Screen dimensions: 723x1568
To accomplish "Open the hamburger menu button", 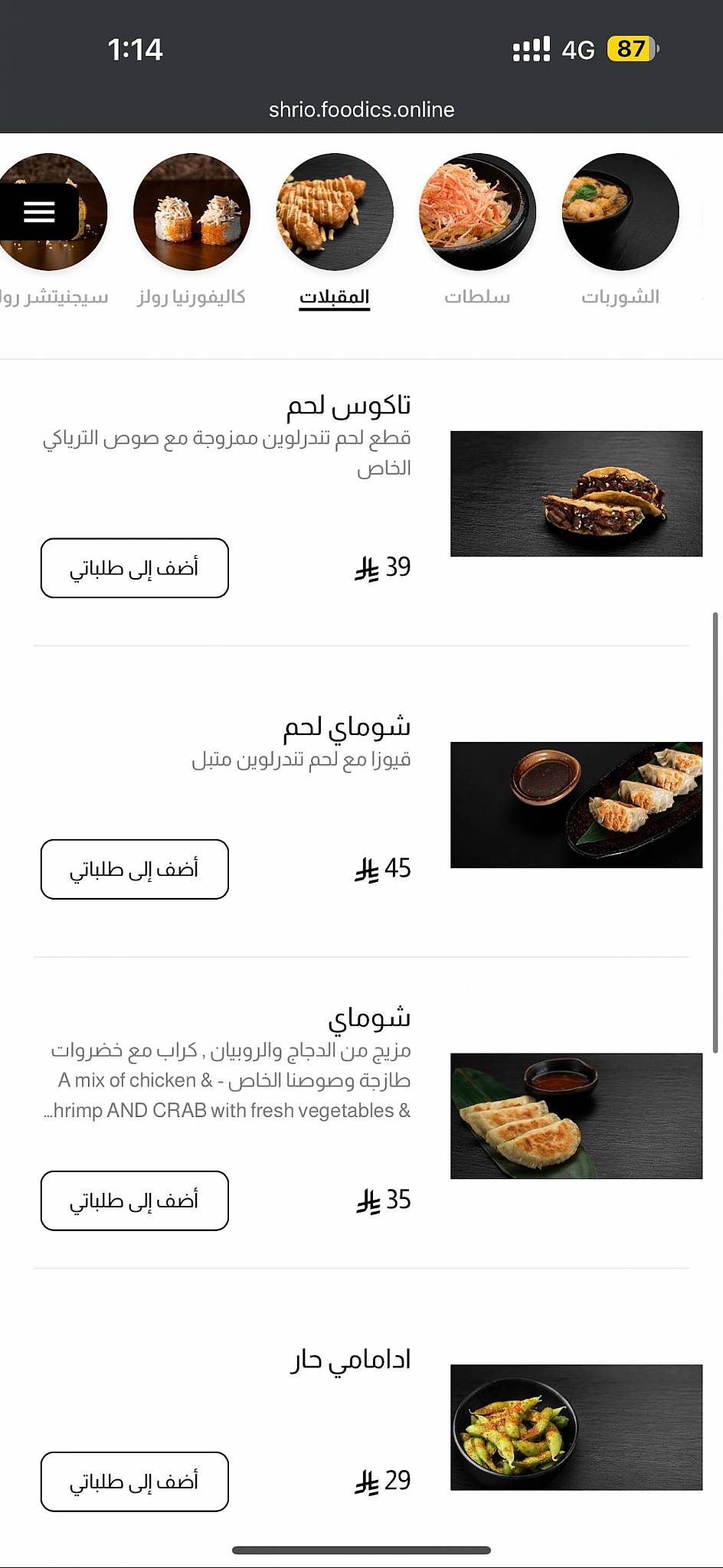I will pyautogui.click(x=39, y=212).
